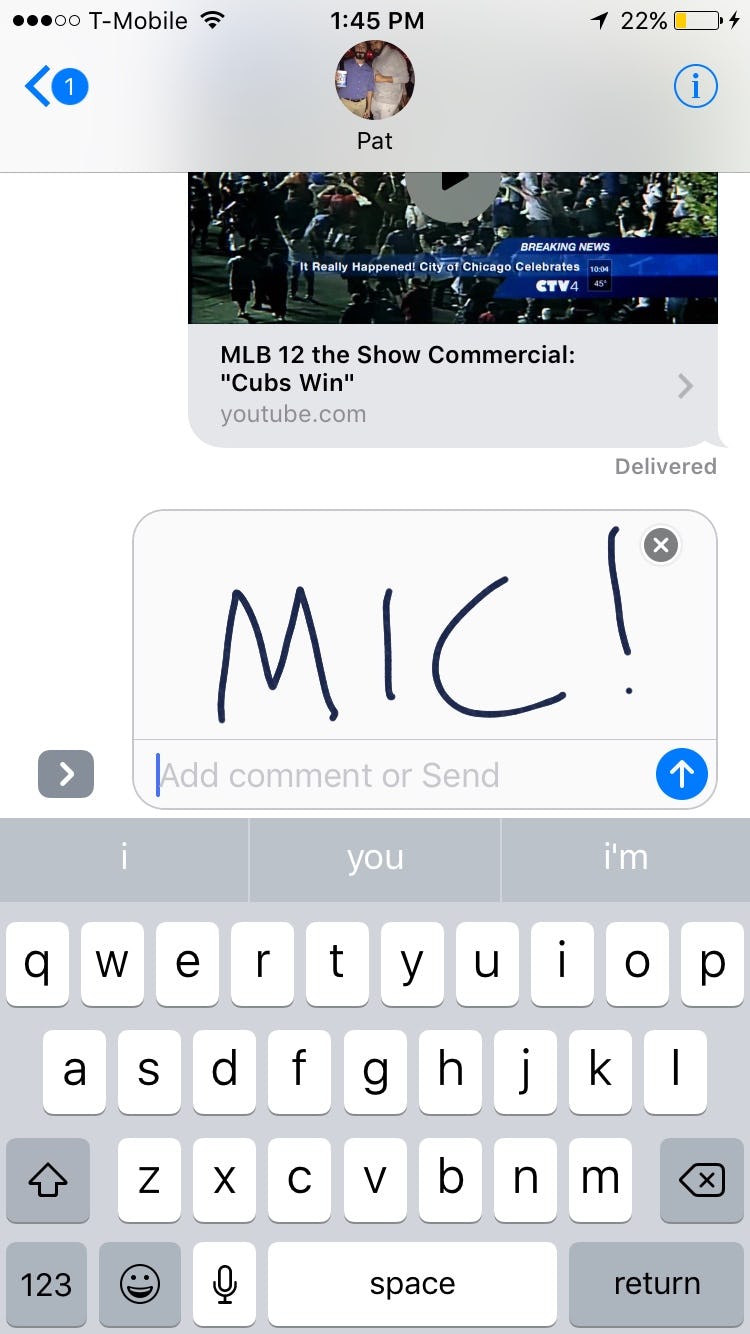Image resolution: width=750 pixels, height=1334 pixels.
Task: Open conversation details info icon
Action: pos(695,88)
